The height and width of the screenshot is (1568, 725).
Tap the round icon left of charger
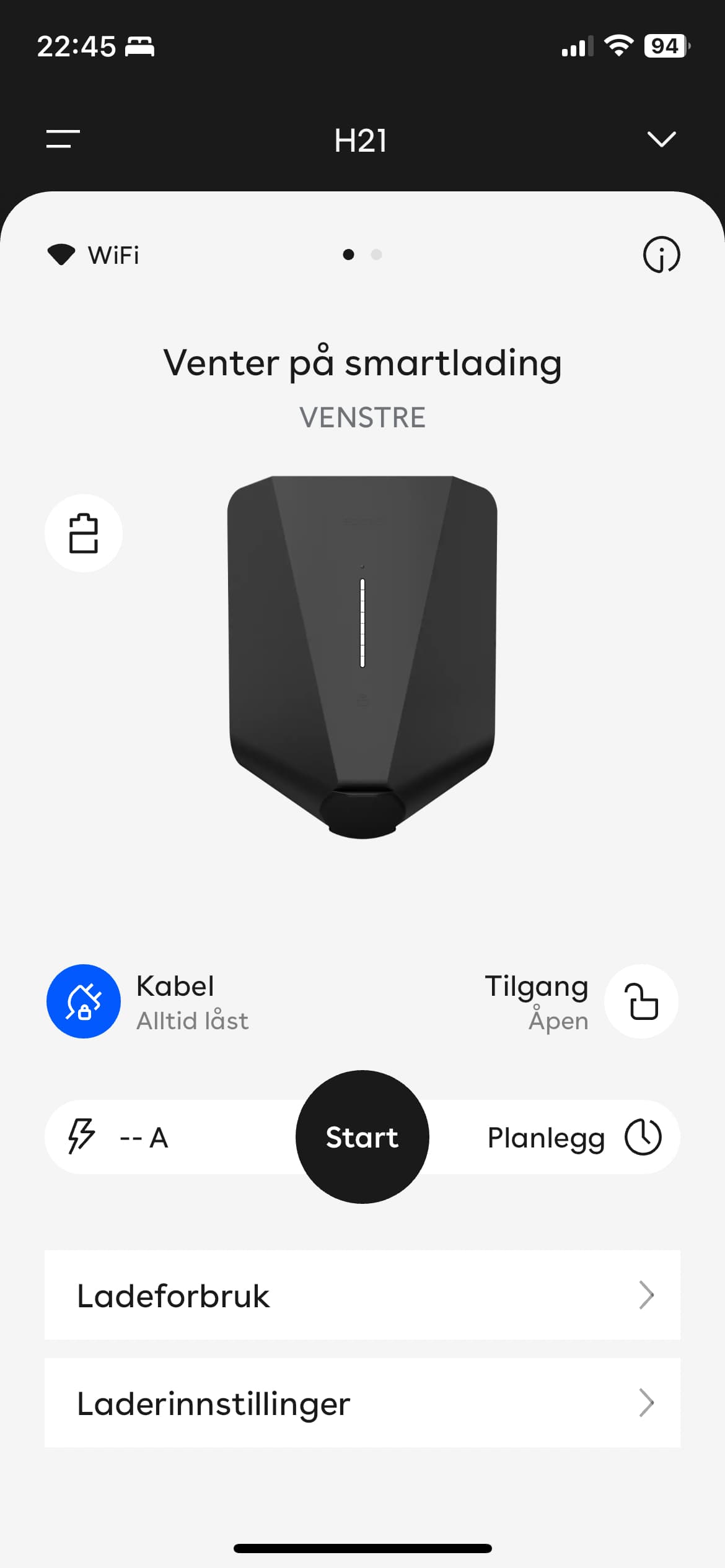point(84,533)
